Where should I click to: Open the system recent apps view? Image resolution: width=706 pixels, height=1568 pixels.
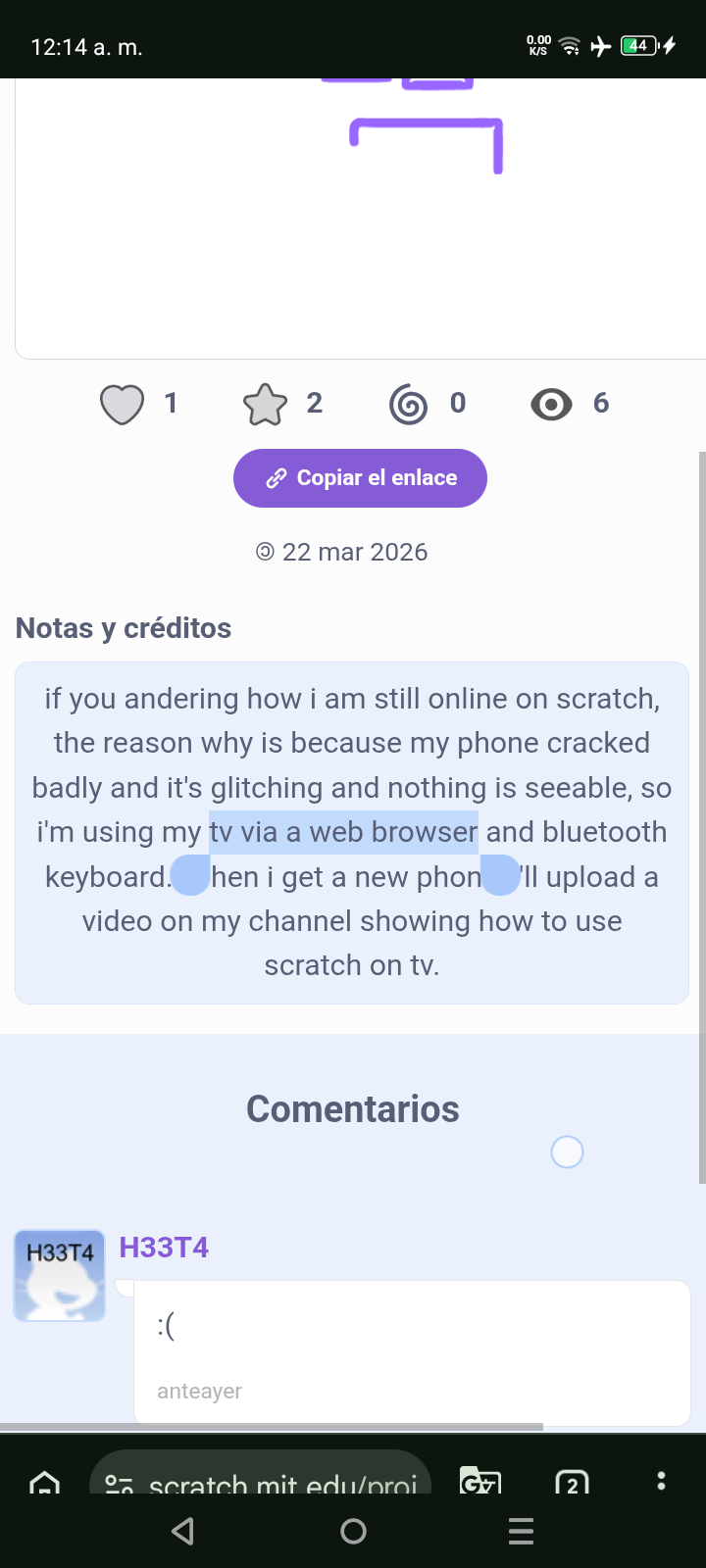(522, 1531)
